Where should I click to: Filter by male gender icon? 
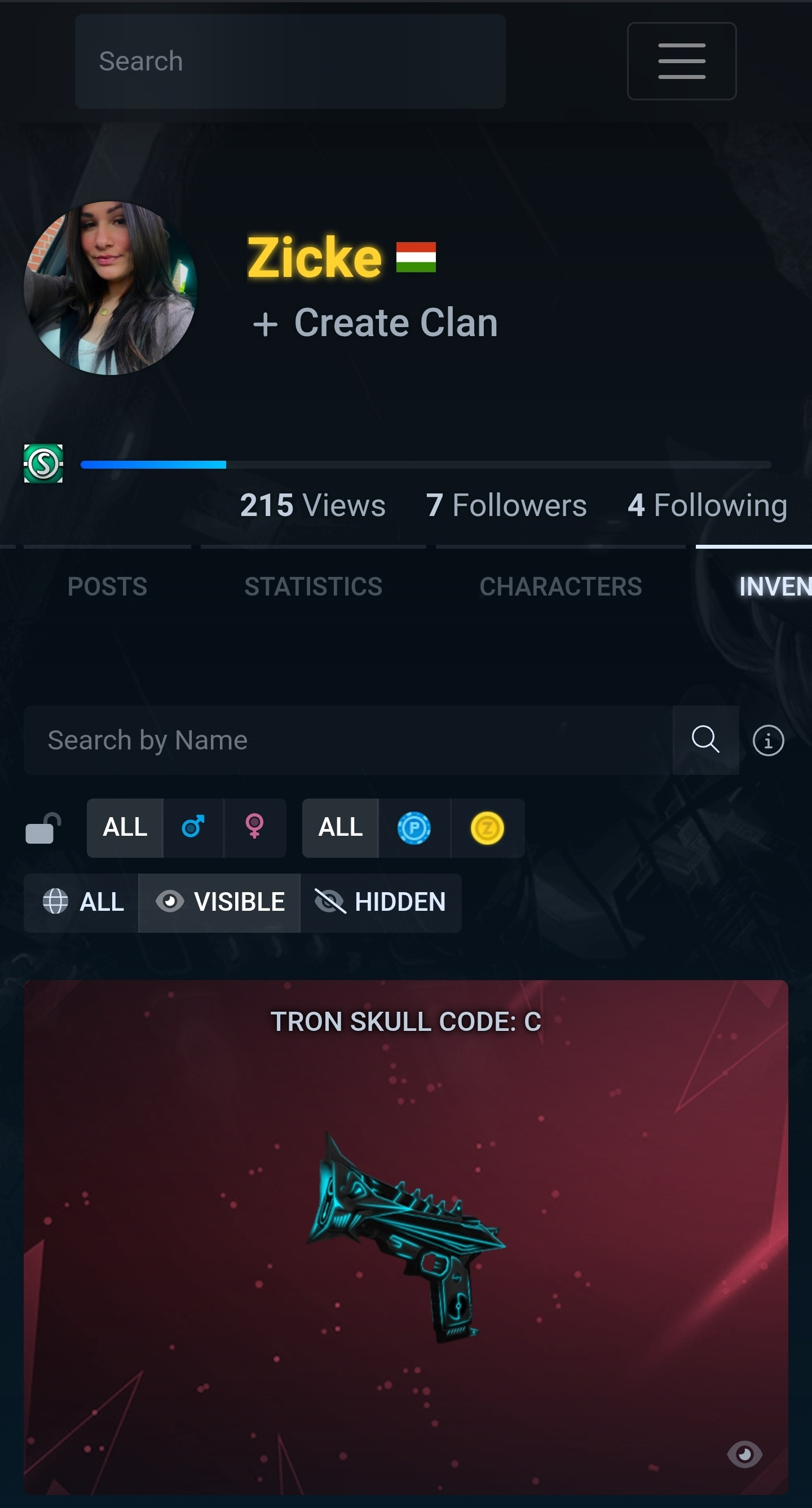click(x=193, y=828)
